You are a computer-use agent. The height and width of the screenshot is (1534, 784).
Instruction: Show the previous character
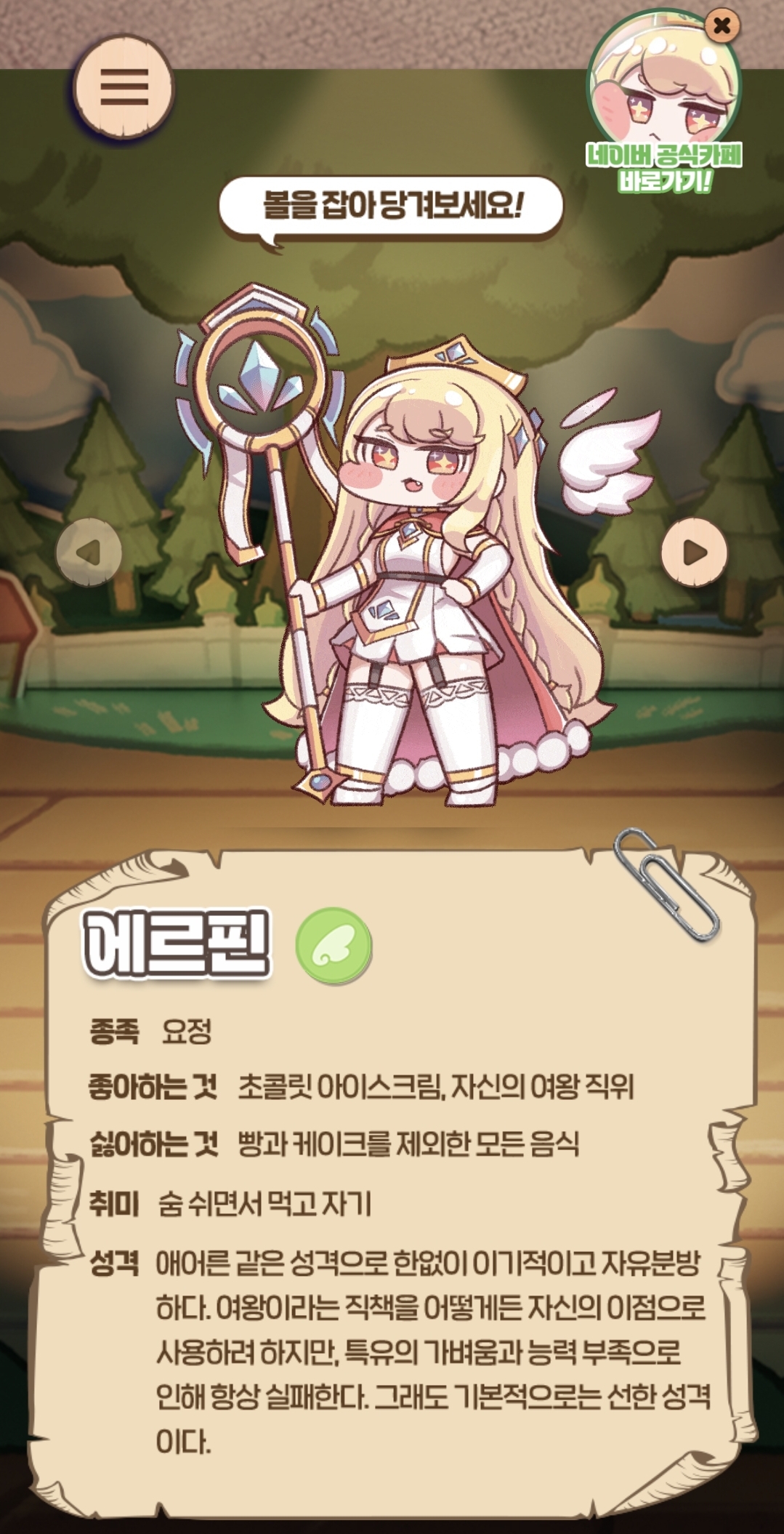(89, 552)
